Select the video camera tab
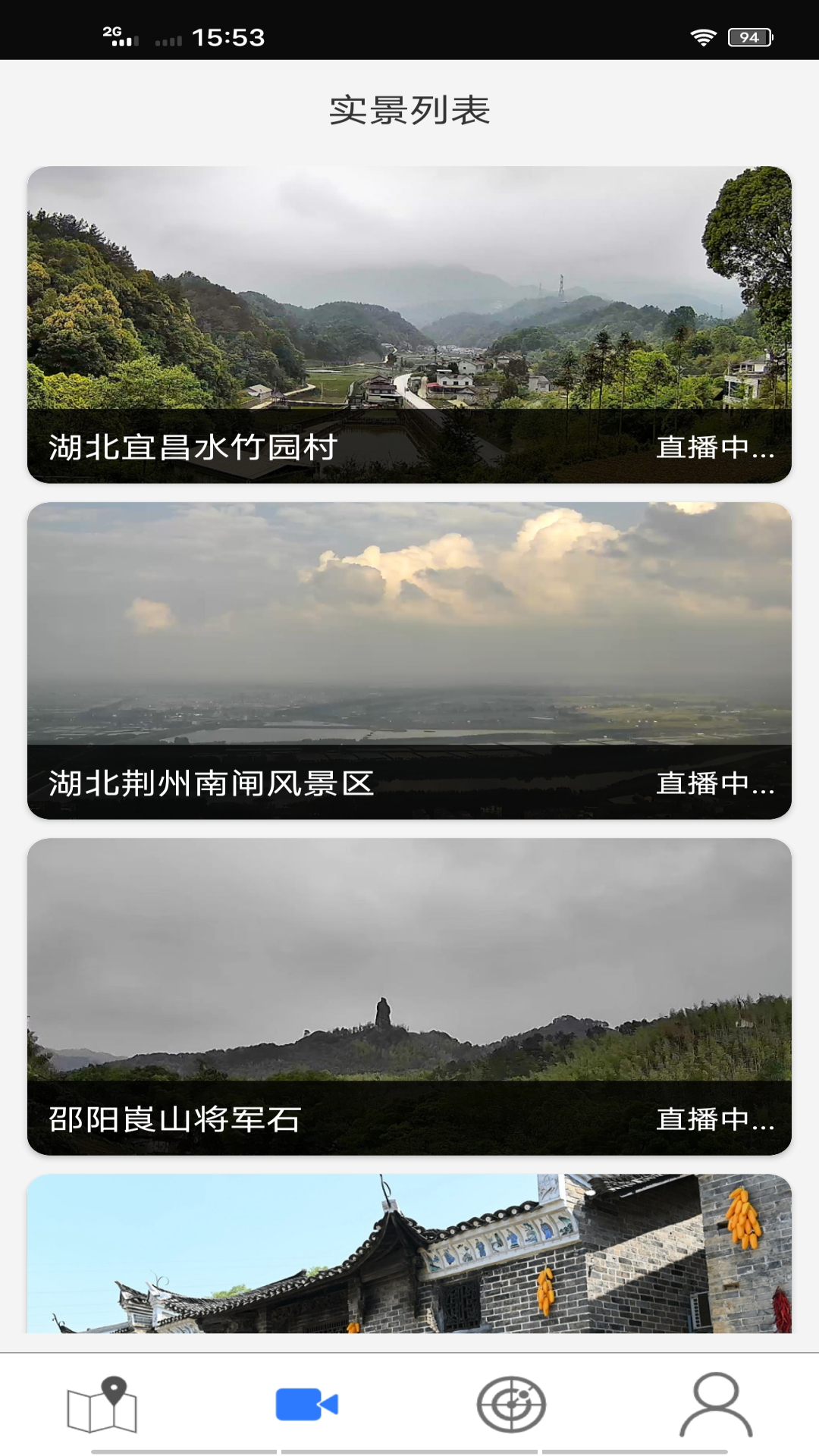 point(307,1404)
